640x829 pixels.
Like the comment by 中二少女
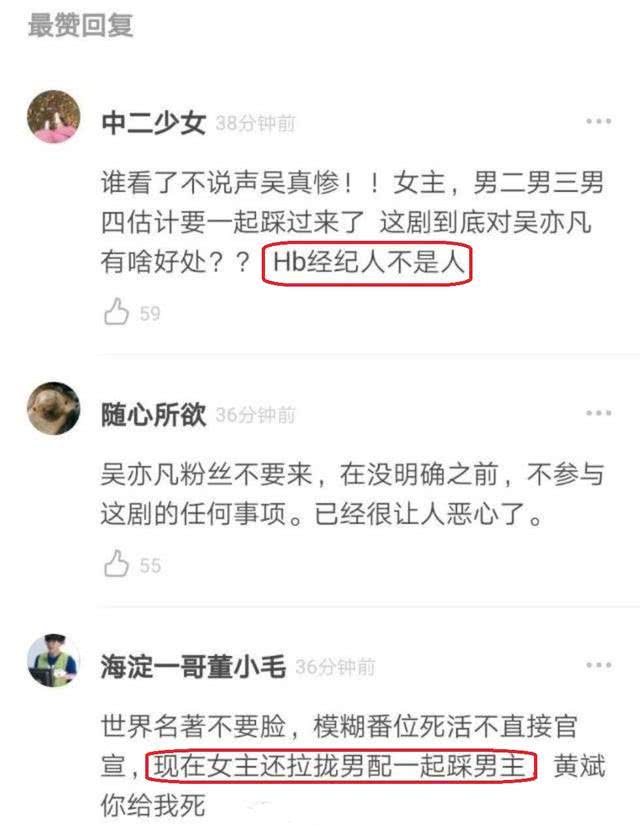[x=117, y=313]
